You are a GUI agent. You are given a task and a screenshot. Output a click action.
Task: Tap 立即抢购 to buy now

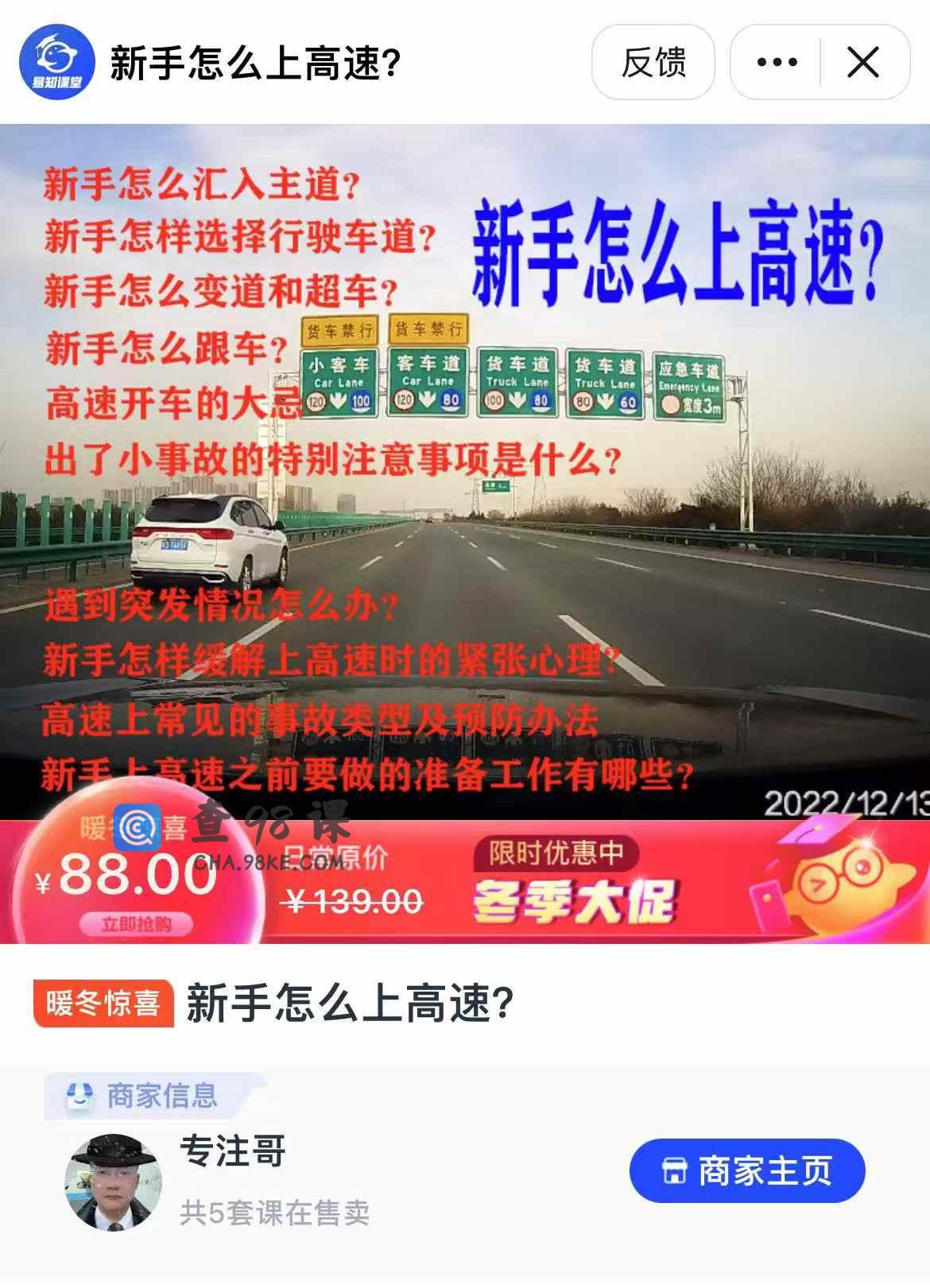click(x=136, y=924)
